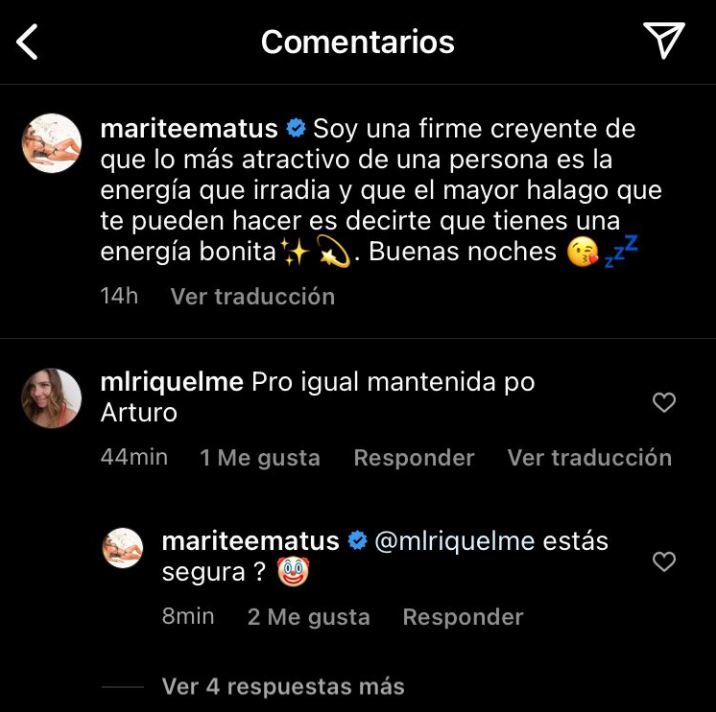Translate mlriquelme's comment

point(589,458)
